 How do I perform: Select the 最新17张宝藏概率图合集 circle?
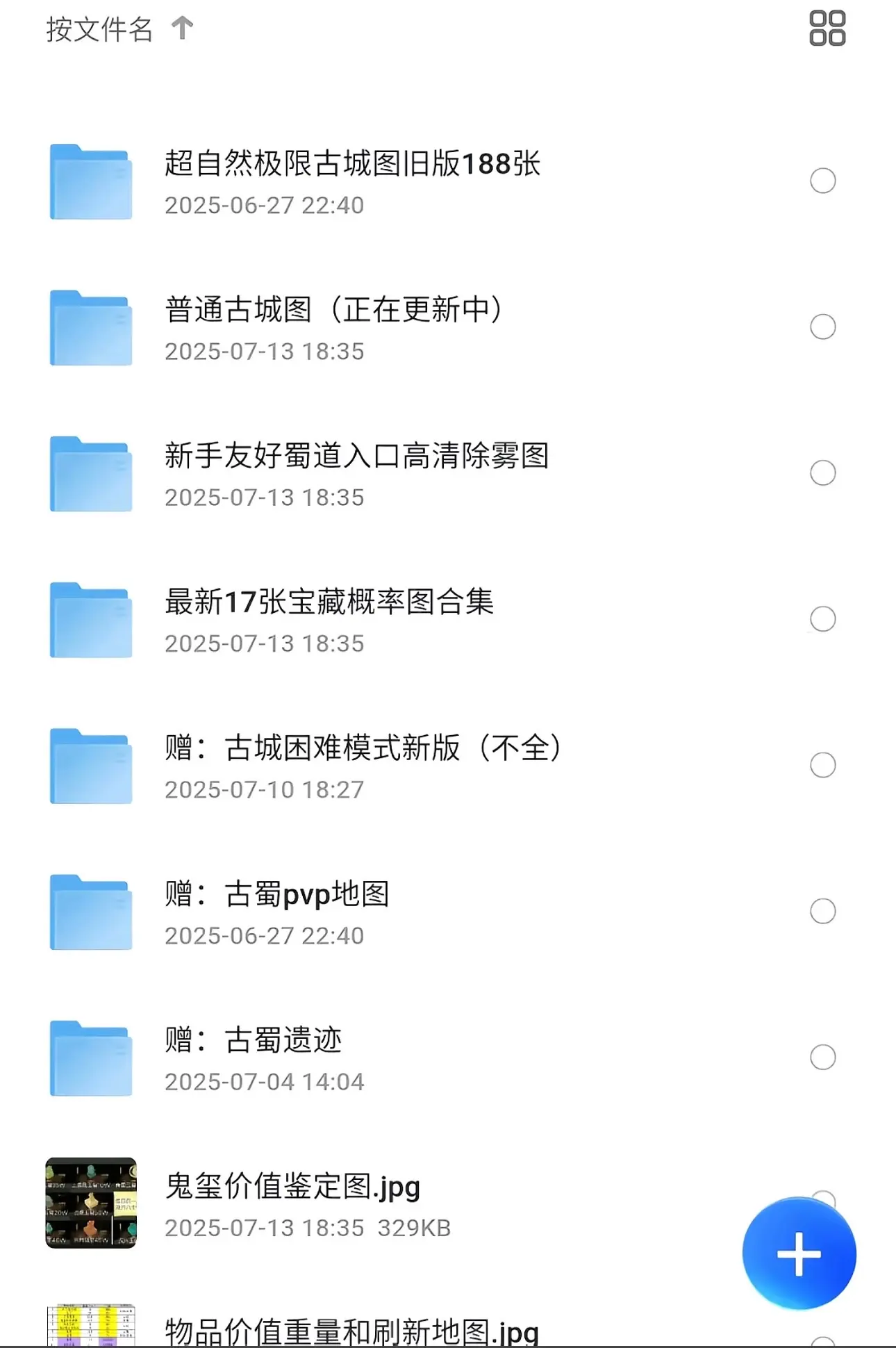pos(823,619)
